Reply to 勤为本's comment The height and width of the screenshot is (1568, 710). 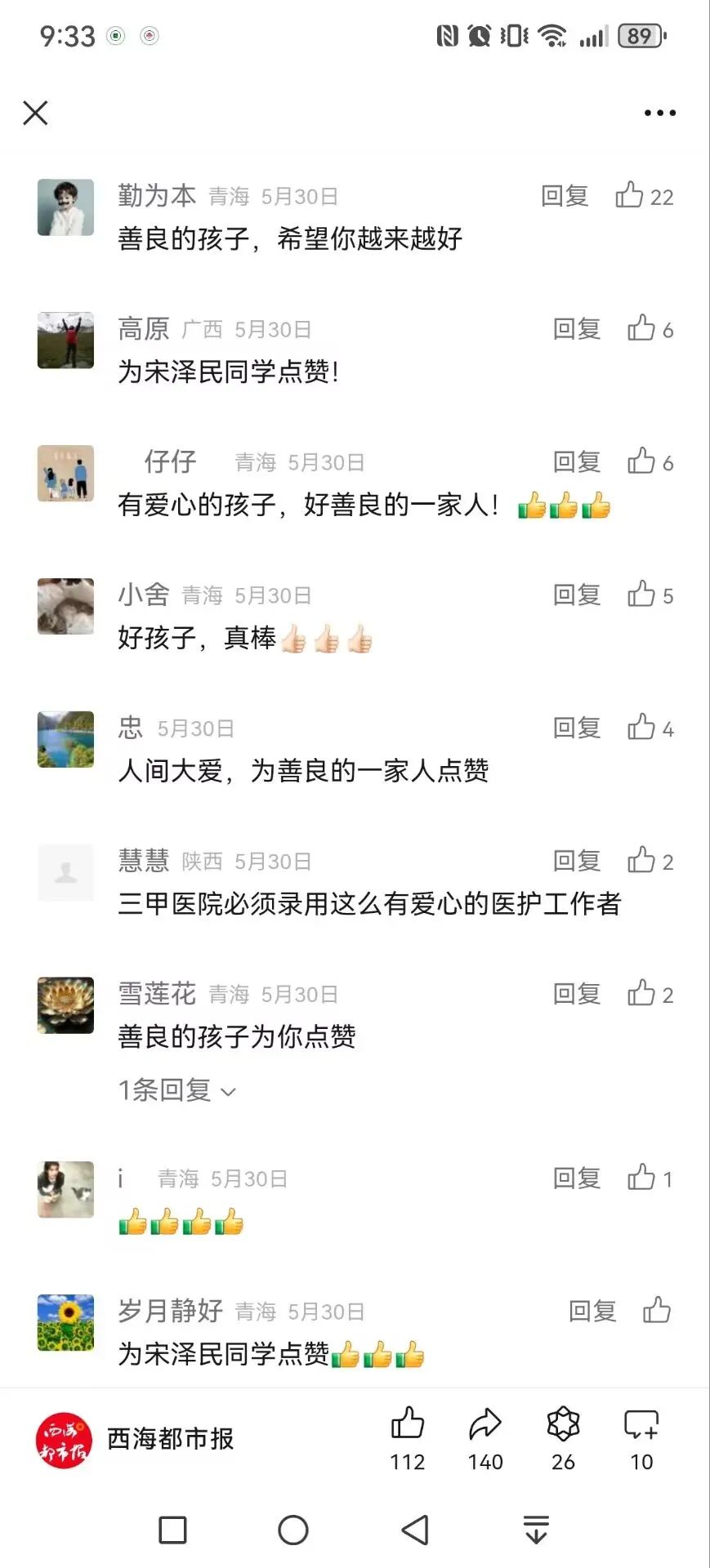click(565, 196)
